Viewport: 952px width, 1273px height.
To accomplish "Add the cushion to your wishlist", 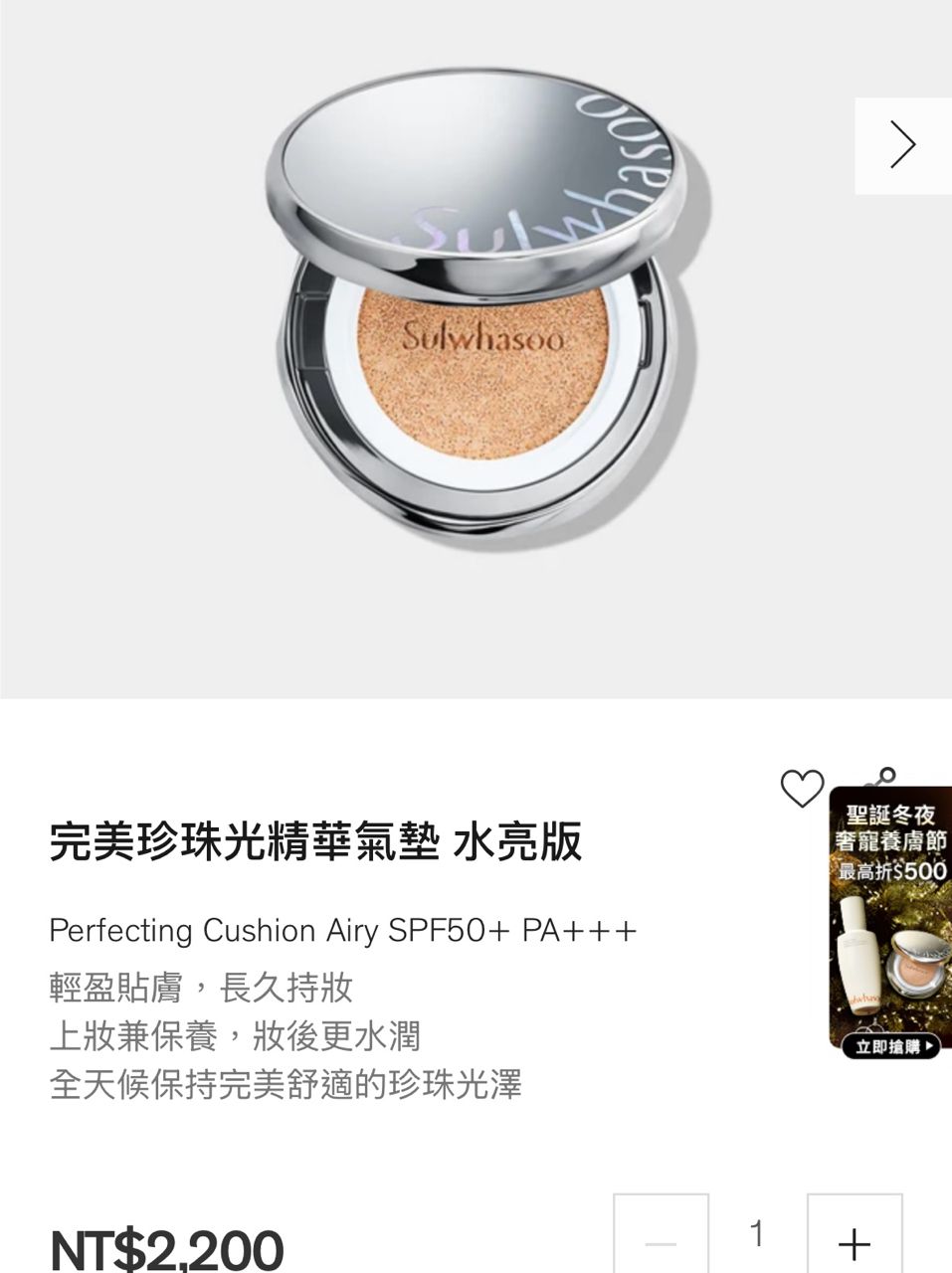I will [x=802, y=789].
